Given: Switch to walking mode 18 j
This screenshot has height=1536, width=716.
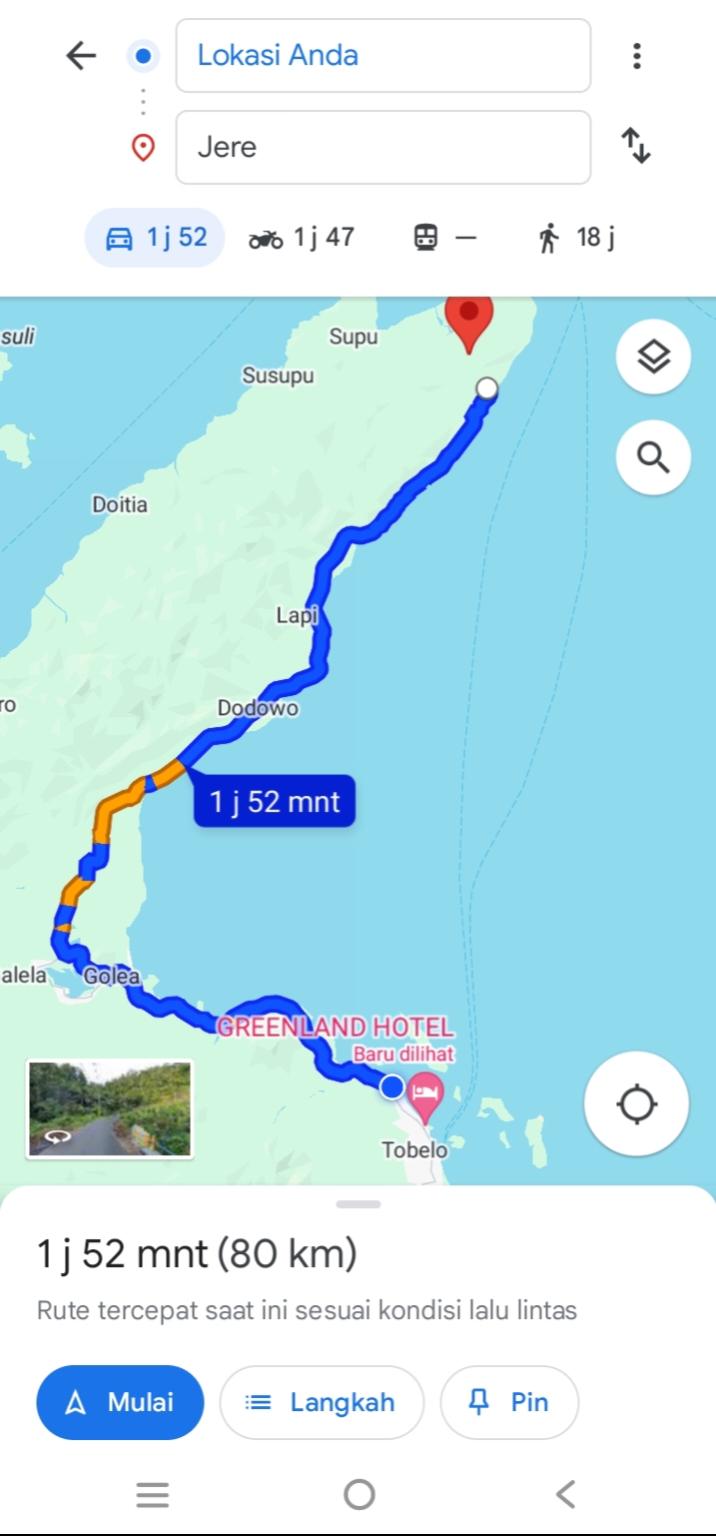Looking at the screenshot, I should (x=577, y=238).
